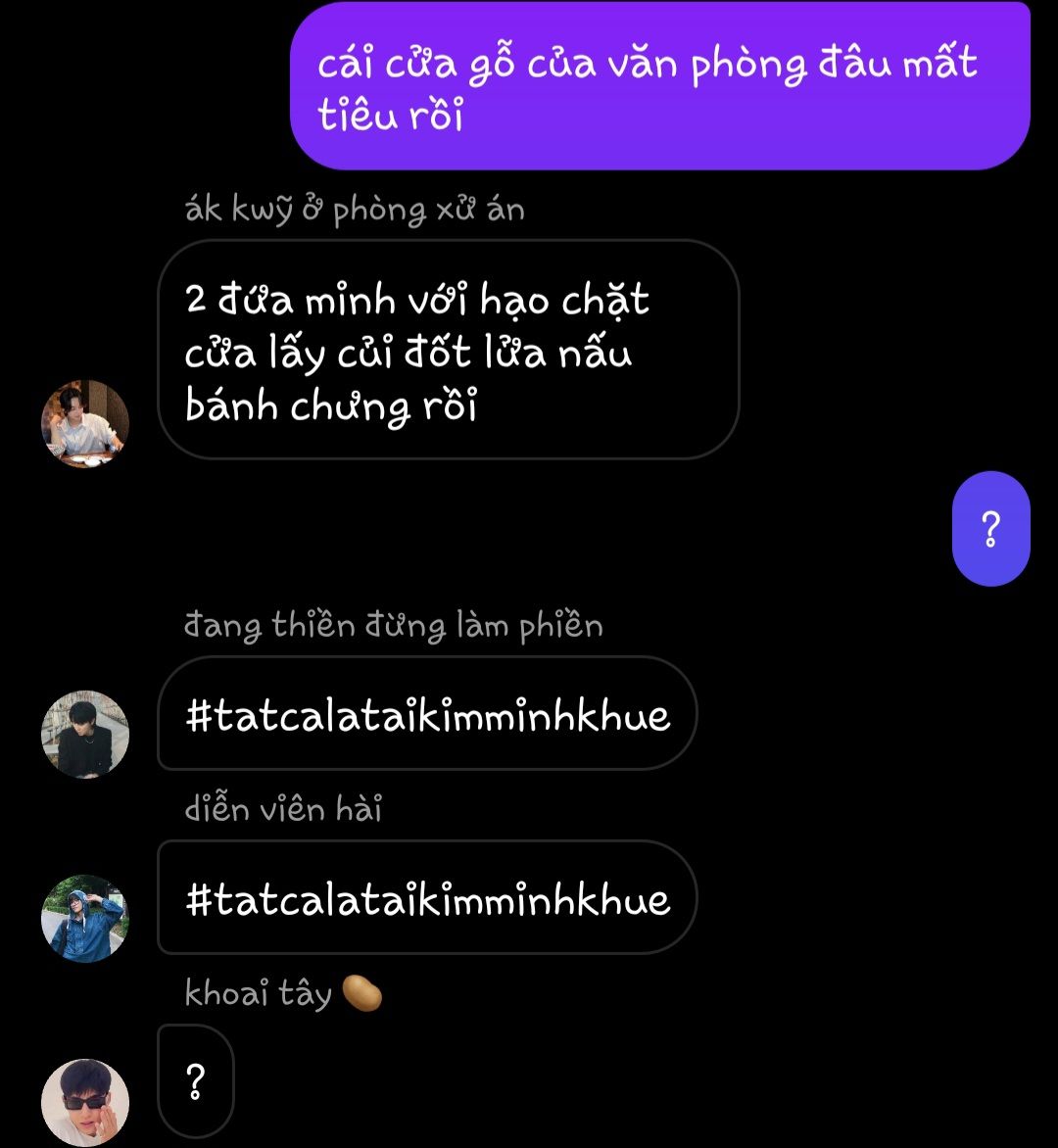Open the "khoai tây" sender's profile photo
Image resolution: width=1058 pixels, height=1148 pixels.
[85, 1102]
